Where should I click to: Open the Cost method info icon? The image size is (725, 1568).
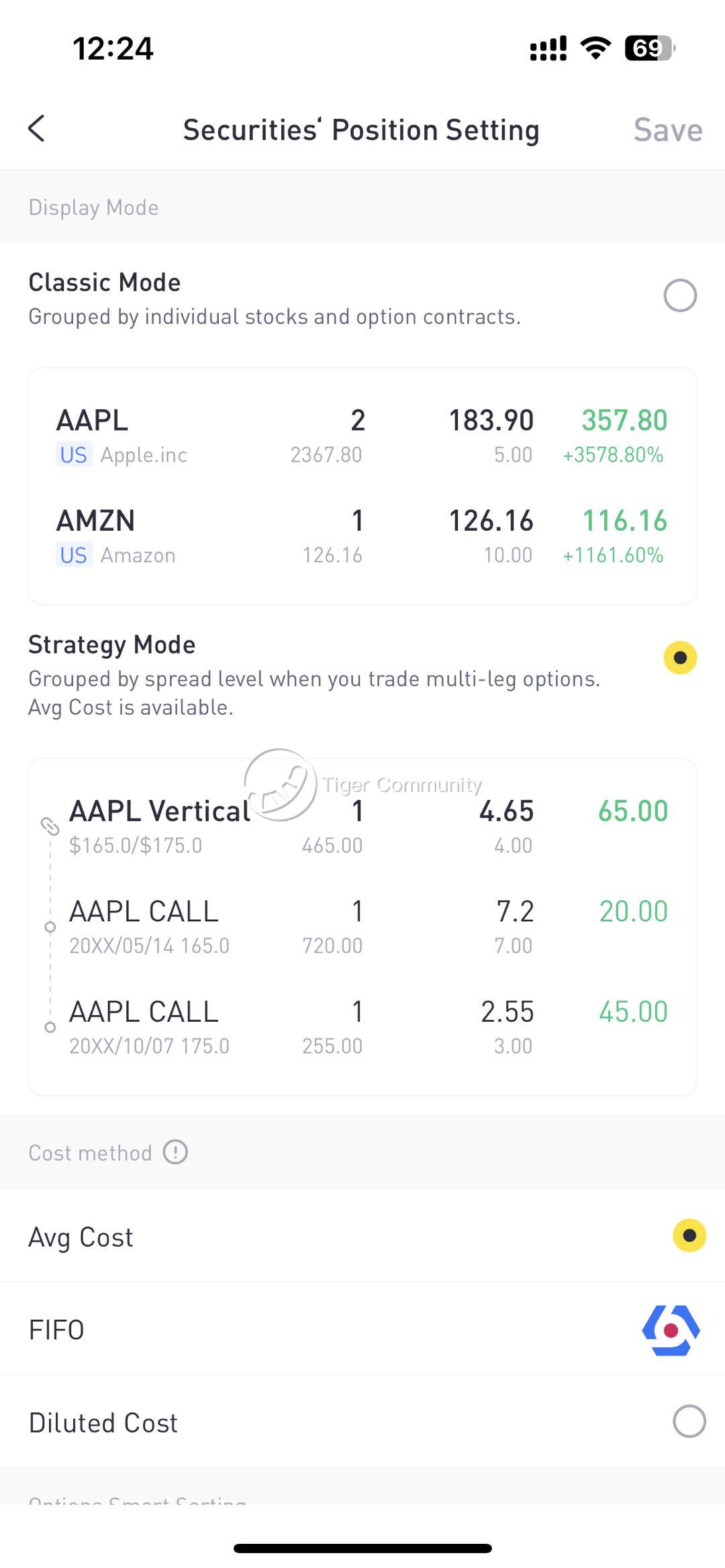tap(175, 1152)
